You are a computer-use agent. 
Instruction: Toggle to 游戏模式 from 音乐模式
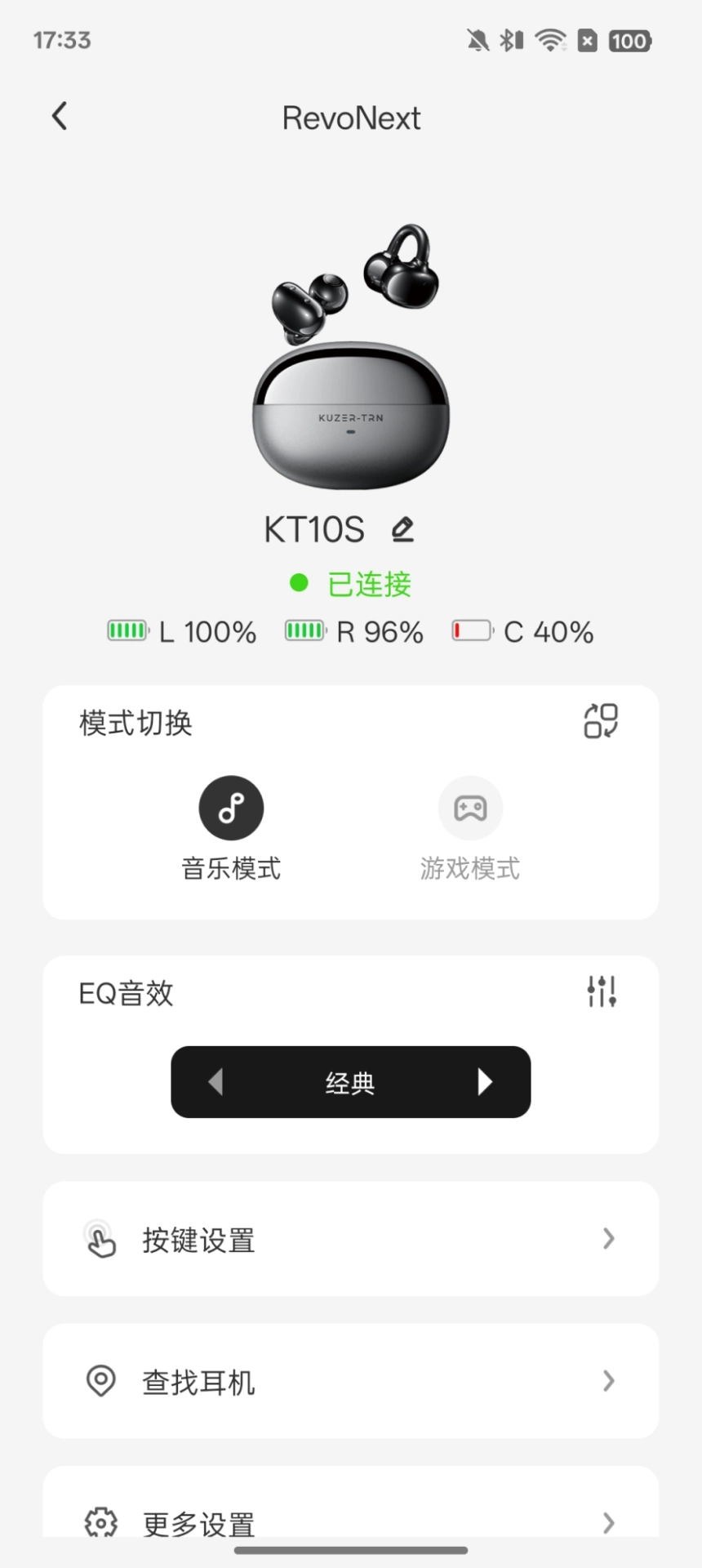click(x=469, y=826)
